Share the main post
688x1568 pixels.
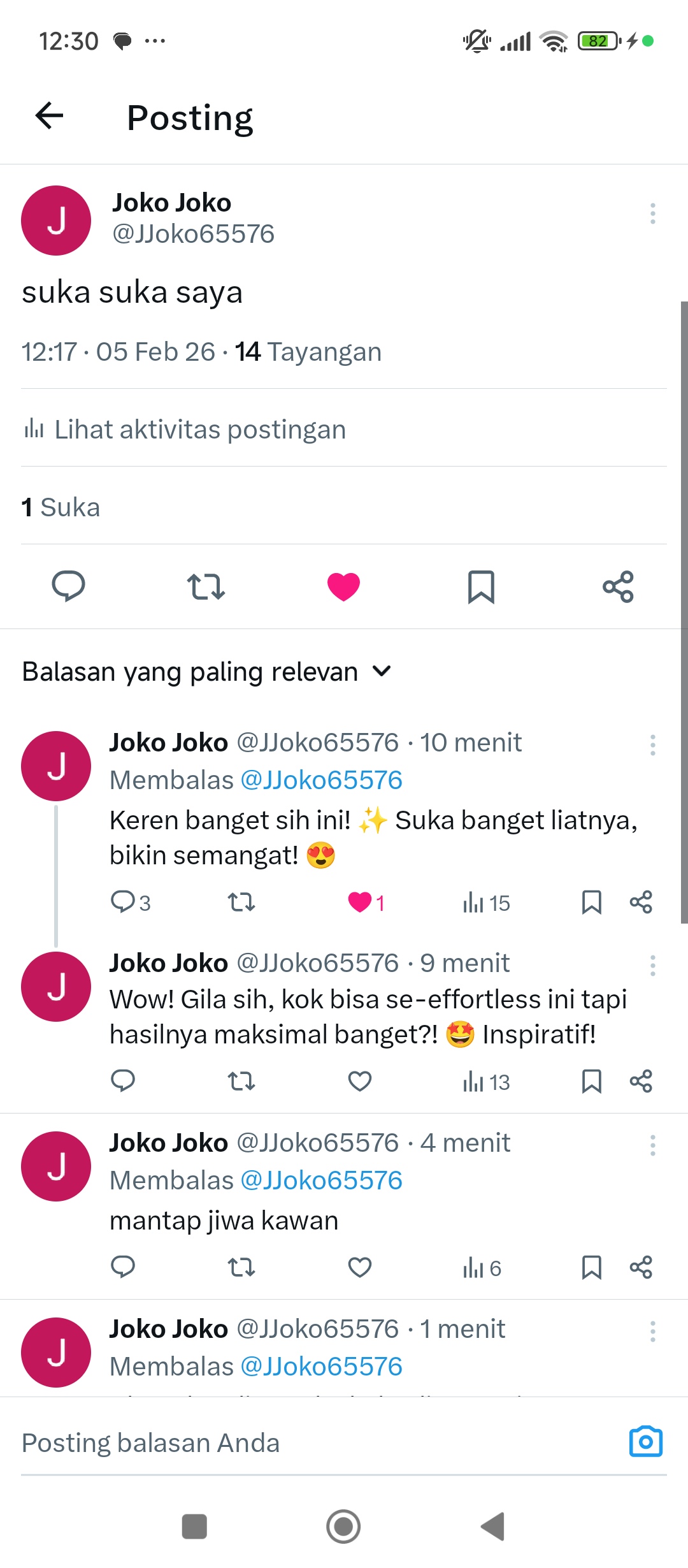pos(618,586)
